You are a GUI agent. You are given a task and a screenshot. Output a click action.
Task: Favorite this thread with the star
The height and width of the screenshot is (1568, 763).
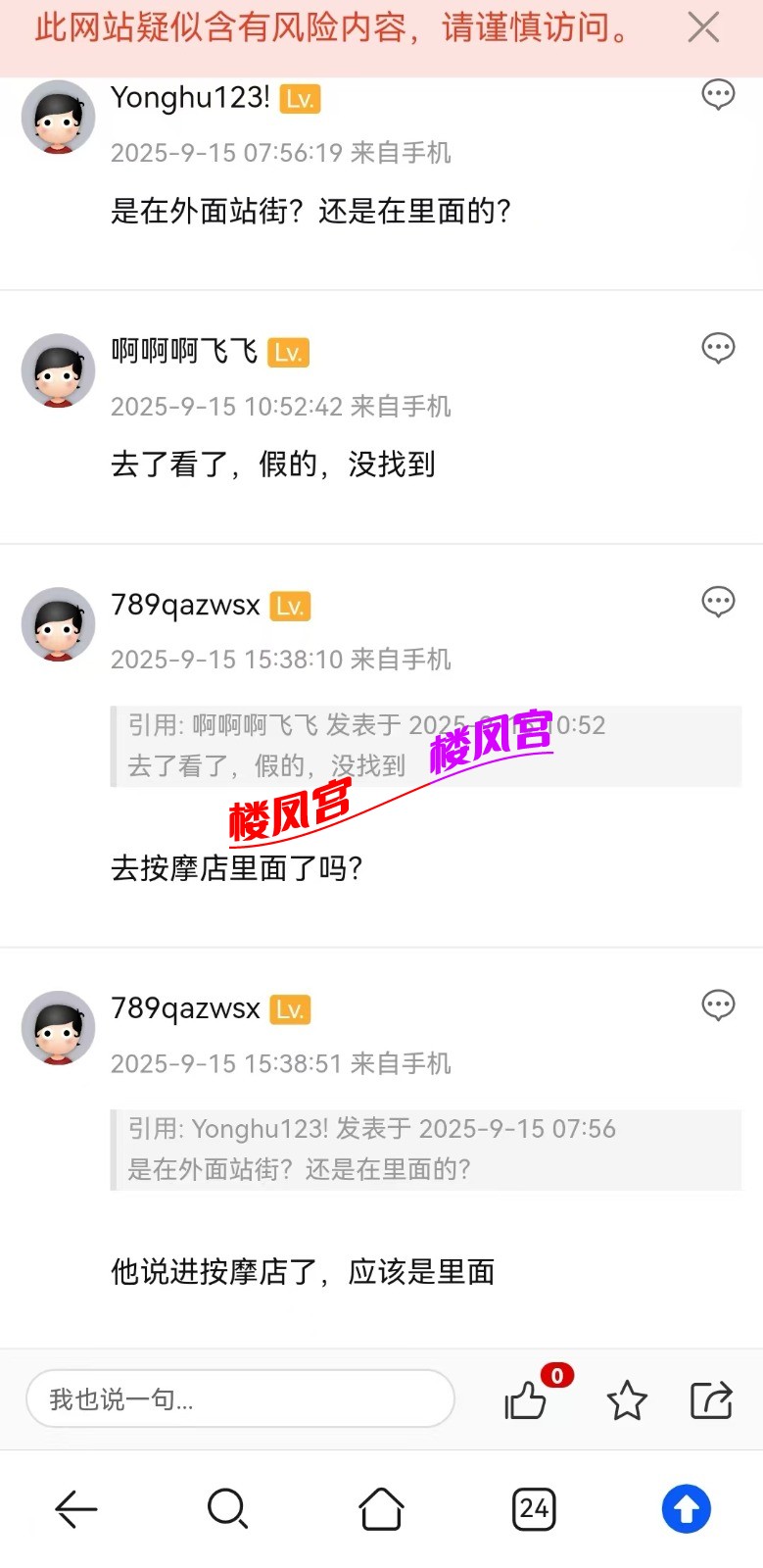pyautogui.click(x=627, y=1400)
